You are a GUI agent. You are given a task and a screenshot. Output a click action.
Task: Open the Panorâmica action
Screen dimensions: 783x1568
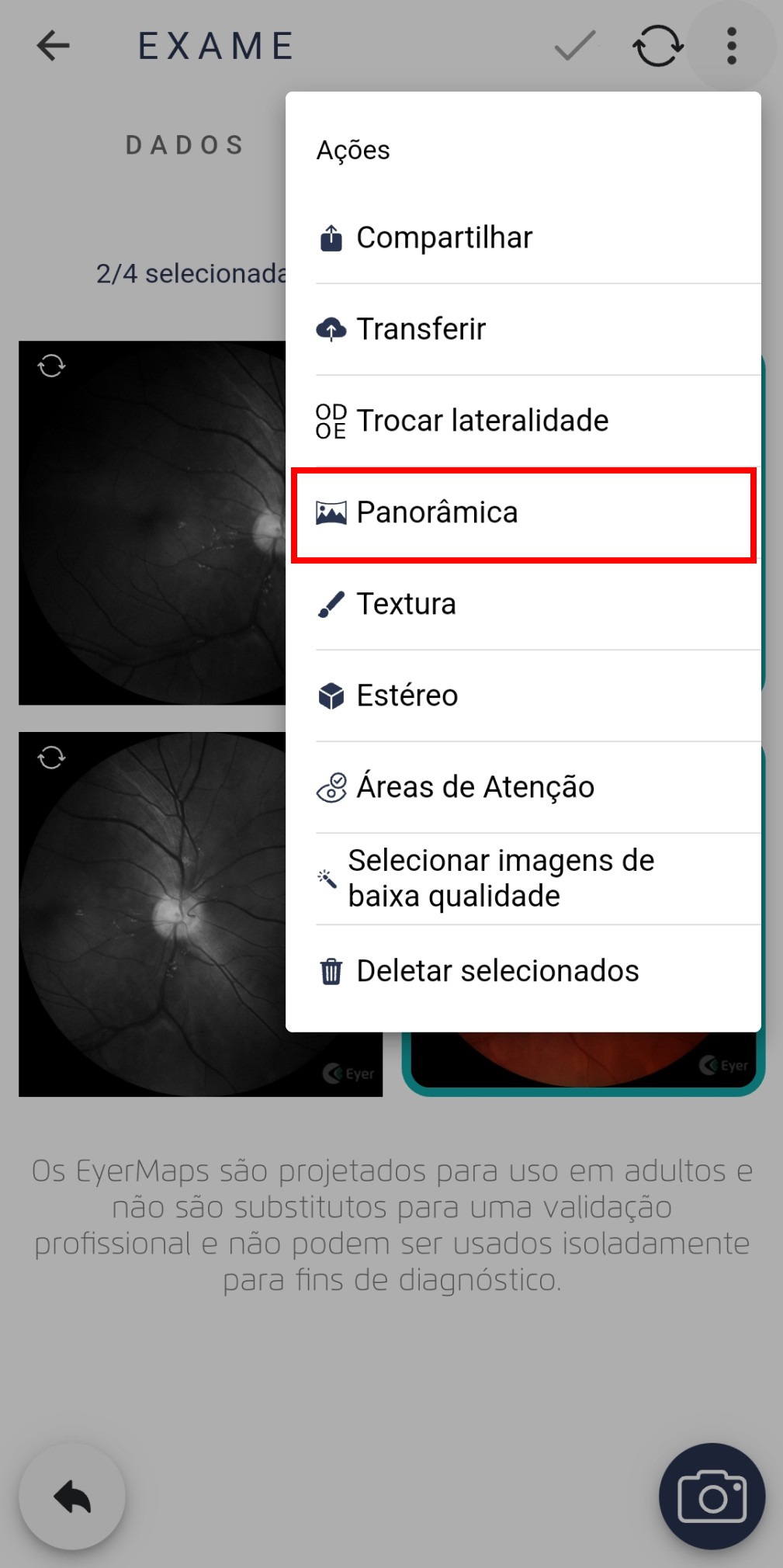[x=523, y=512]
